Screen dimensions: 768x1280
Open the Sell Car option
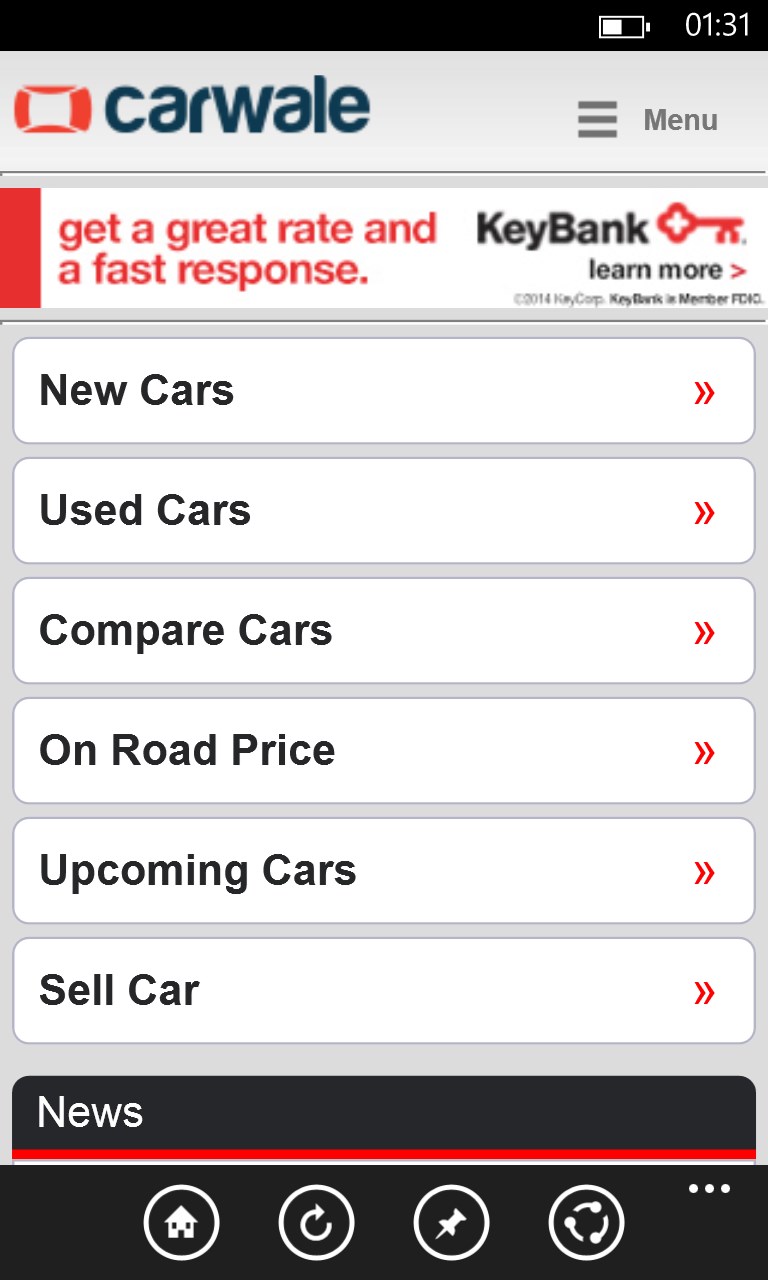(383, 991)
